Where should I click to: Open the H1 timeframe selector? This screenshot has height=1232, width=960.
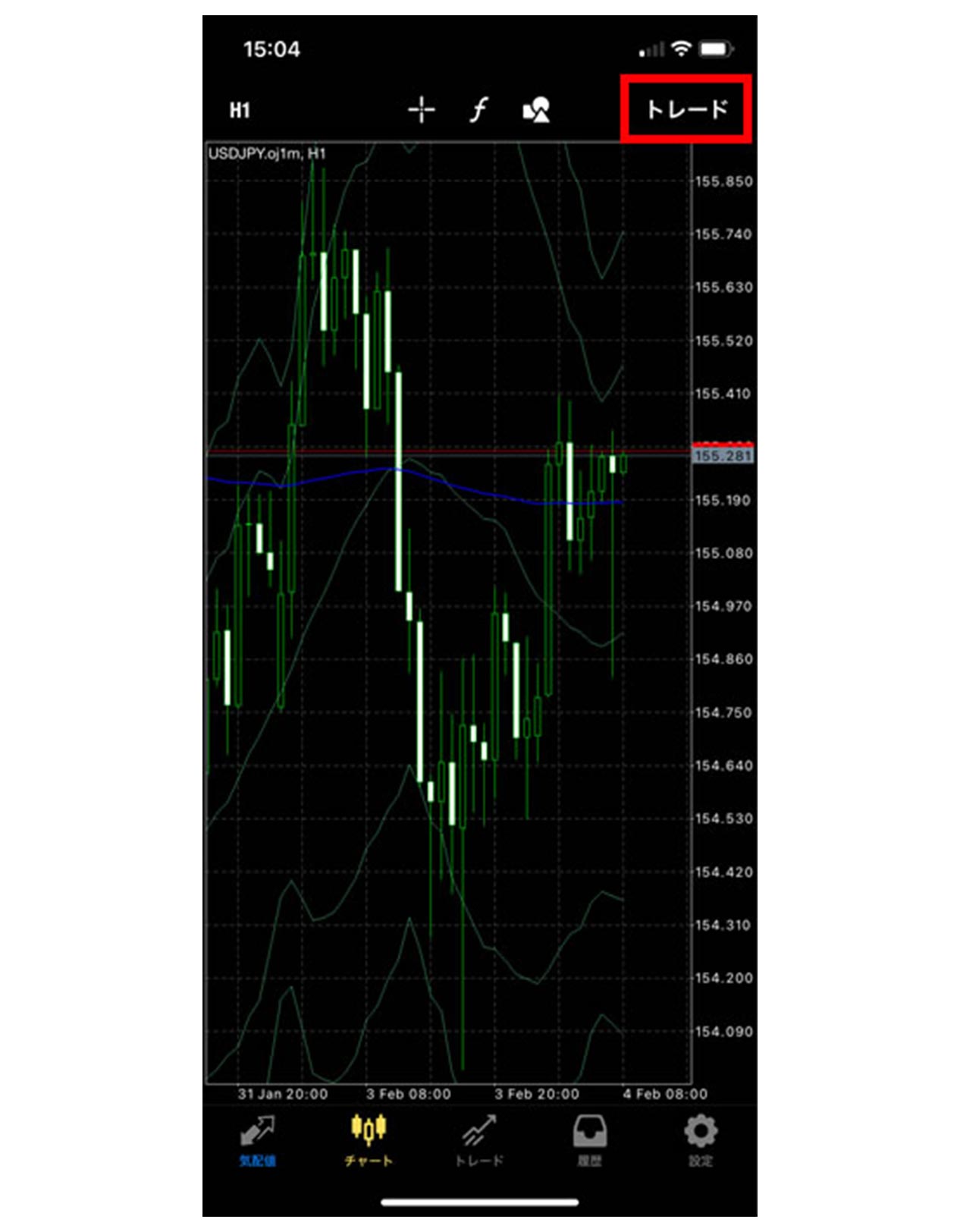(240, 111)
